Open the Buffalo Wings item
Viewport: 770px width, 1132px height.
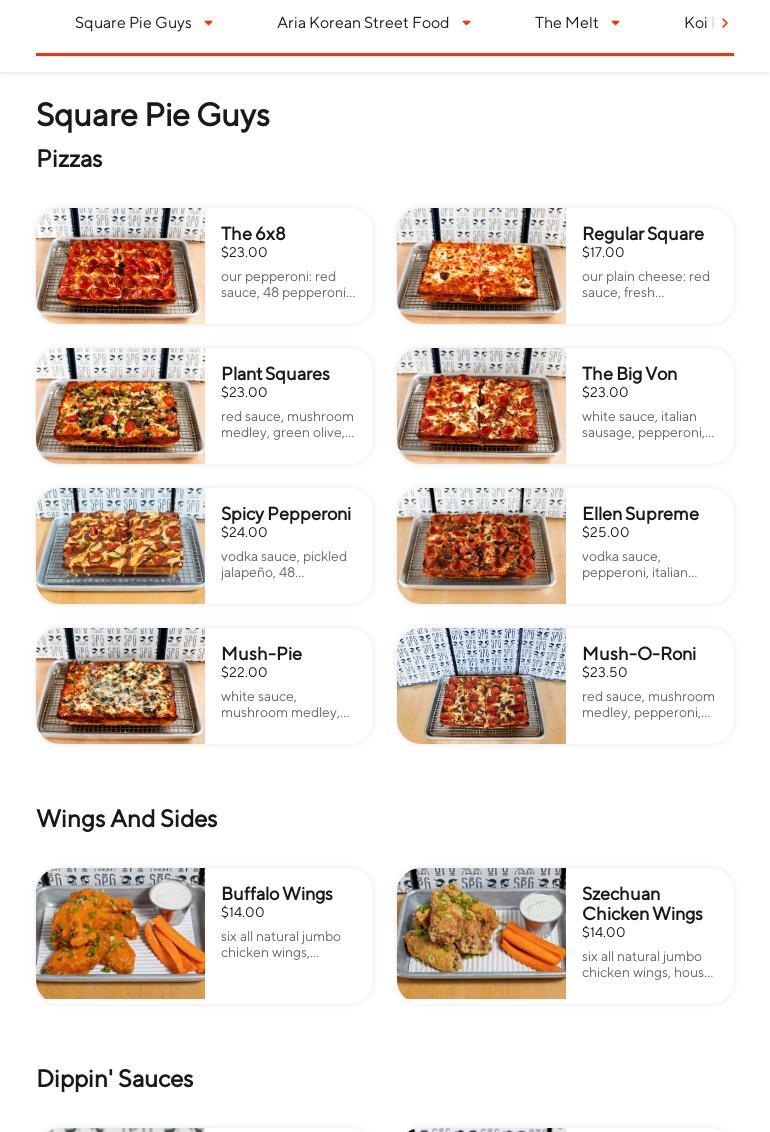205,934
